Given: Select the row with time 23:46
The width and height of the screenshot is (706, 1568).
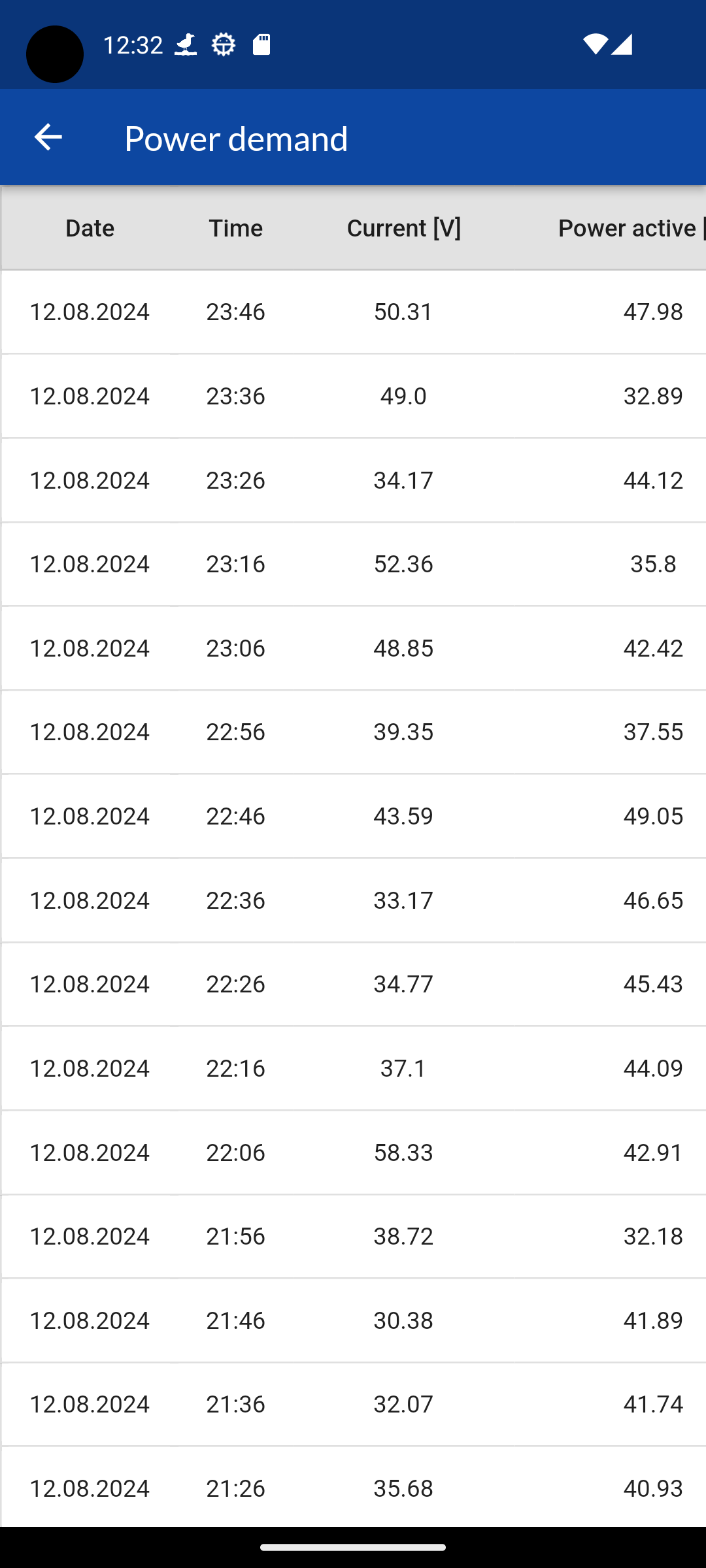Looking at the screenshot, I should coord(353,312).
